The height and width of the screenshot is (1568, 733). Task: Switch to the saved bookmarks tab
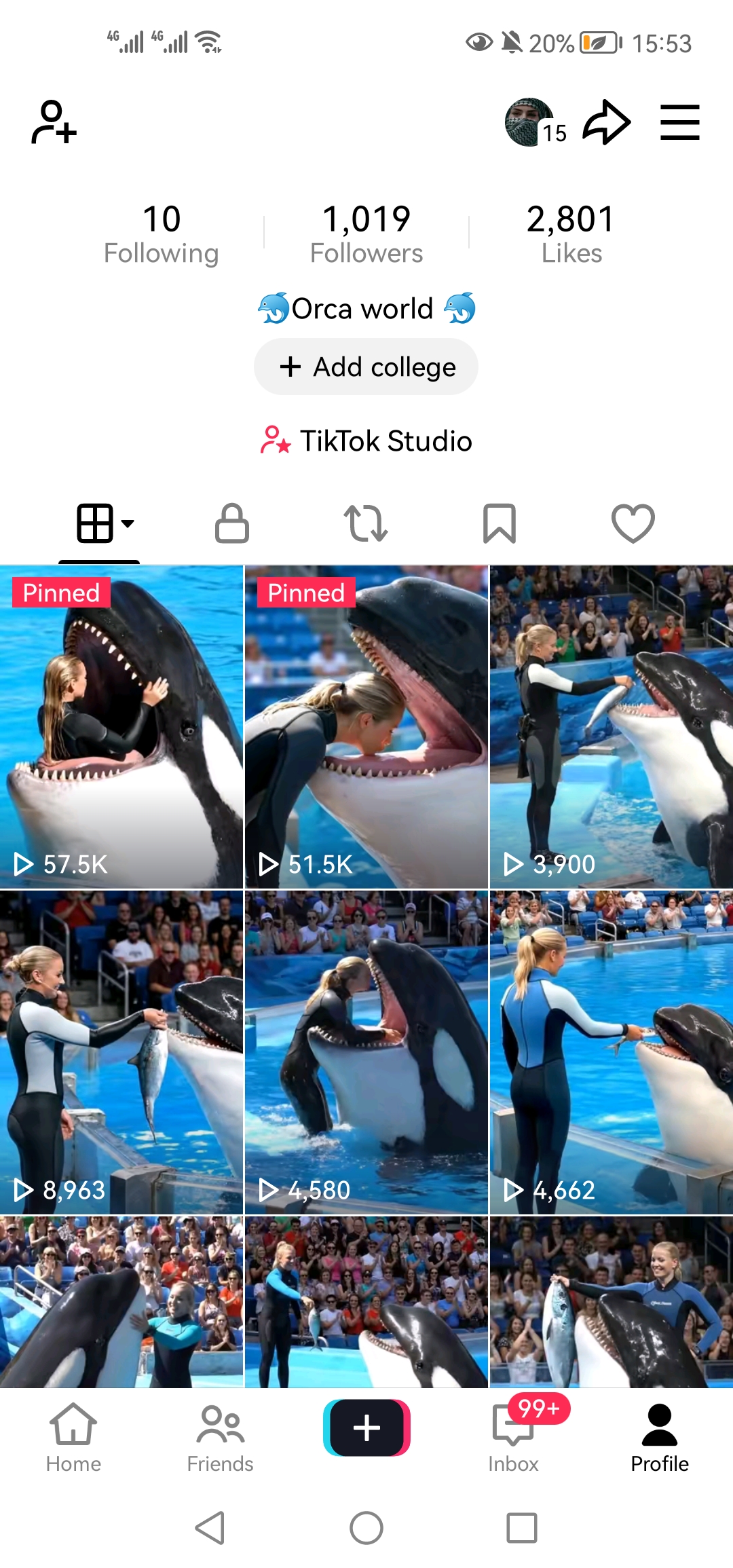pos(500,523)
